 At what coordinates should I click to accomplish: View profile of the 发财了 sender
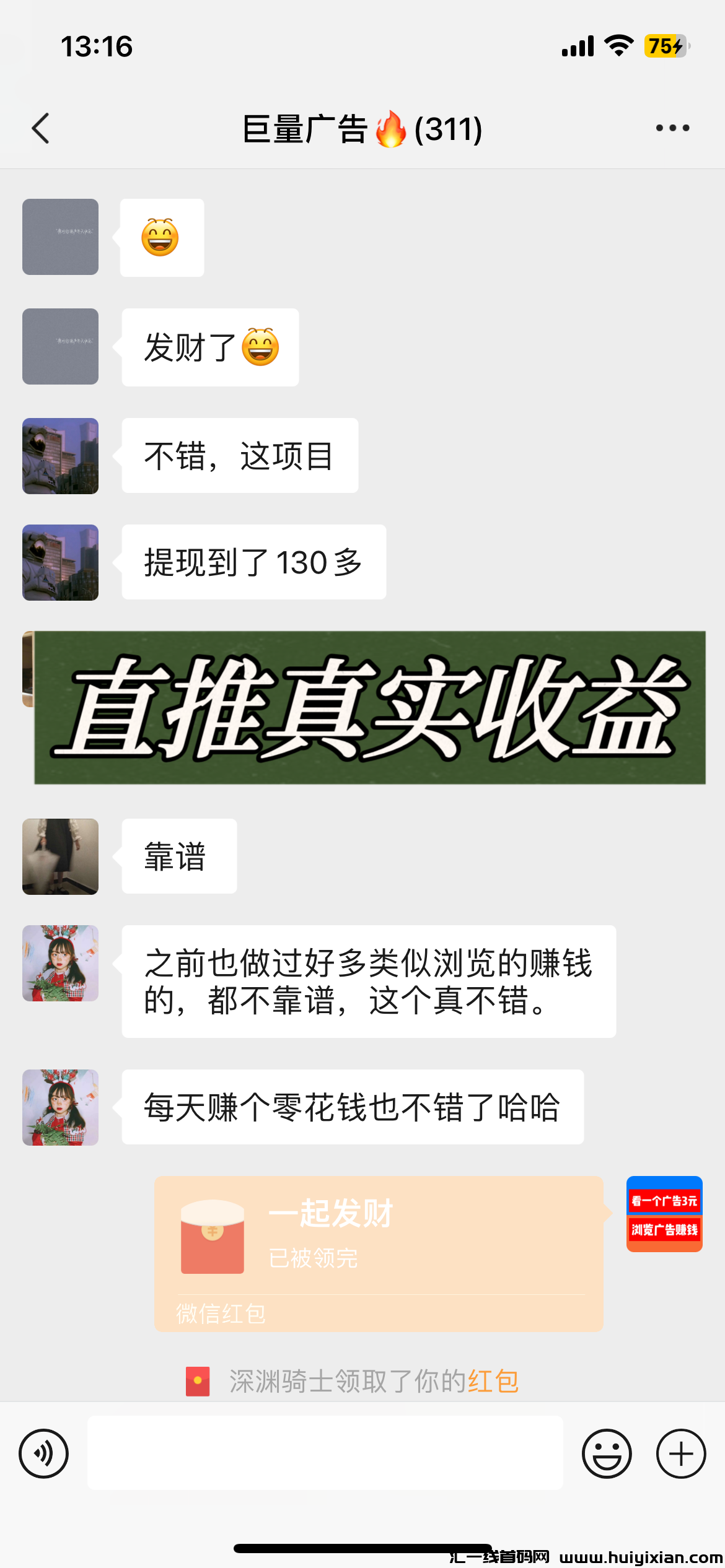click(x=60, y=346)
